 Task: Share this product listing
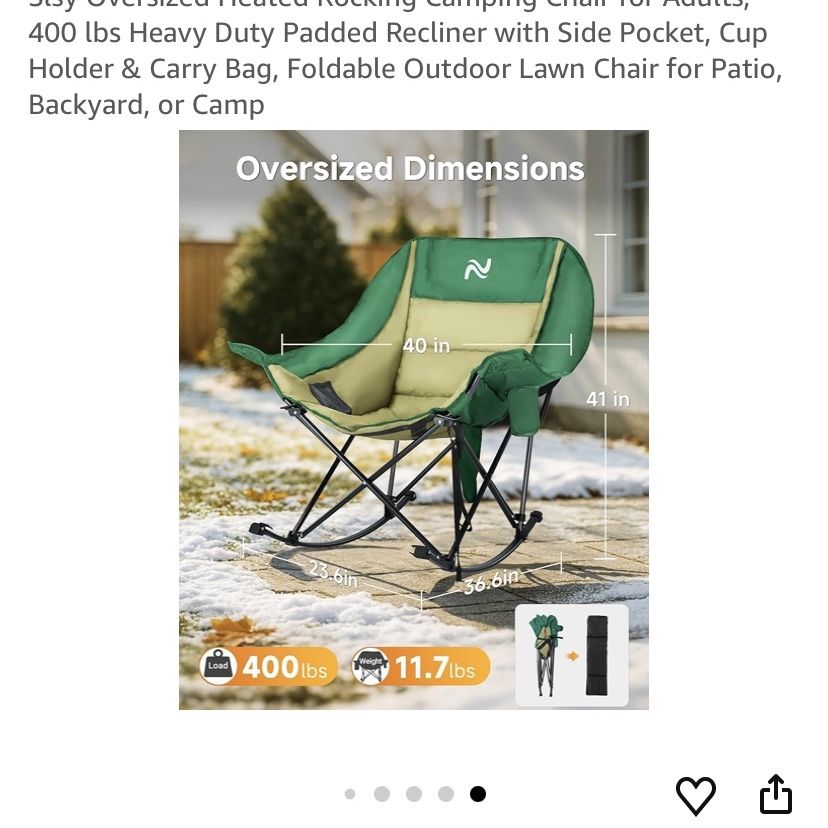click(776, 794)
